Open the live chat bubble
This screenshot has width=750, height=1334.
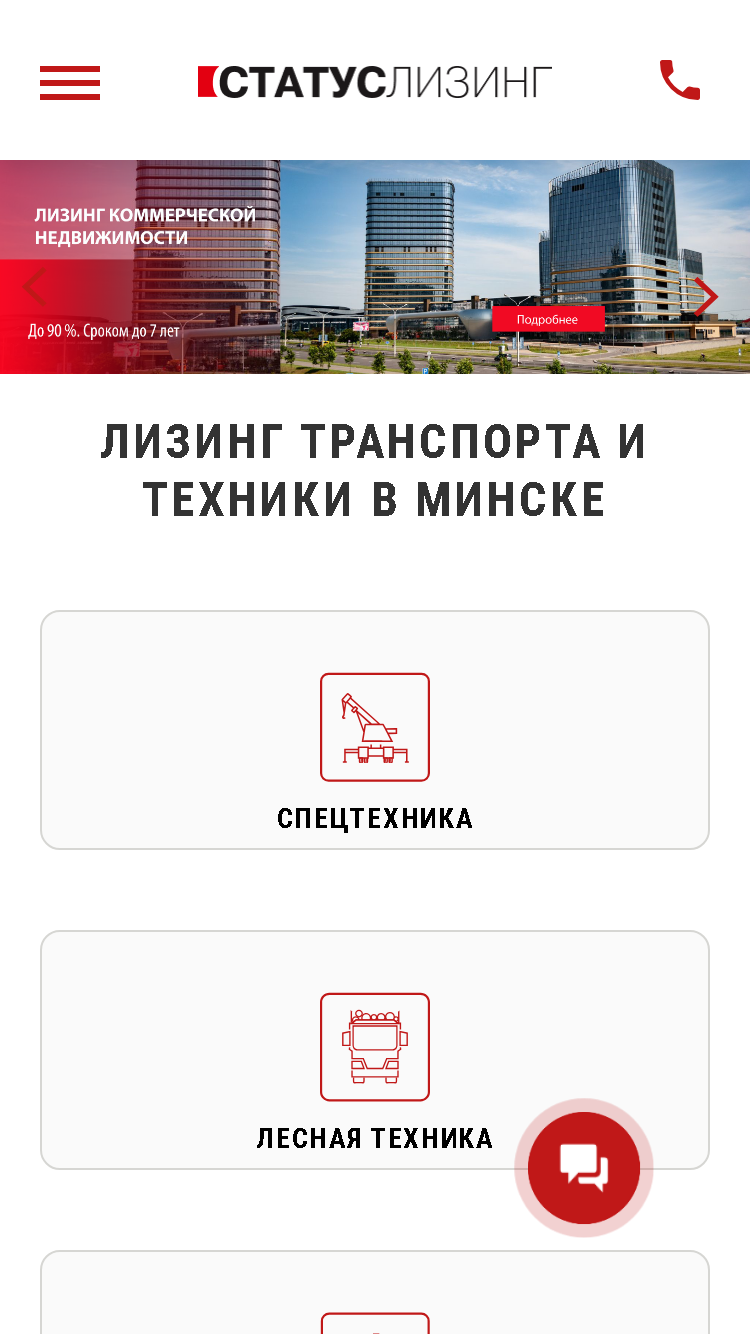point(584,1168)
